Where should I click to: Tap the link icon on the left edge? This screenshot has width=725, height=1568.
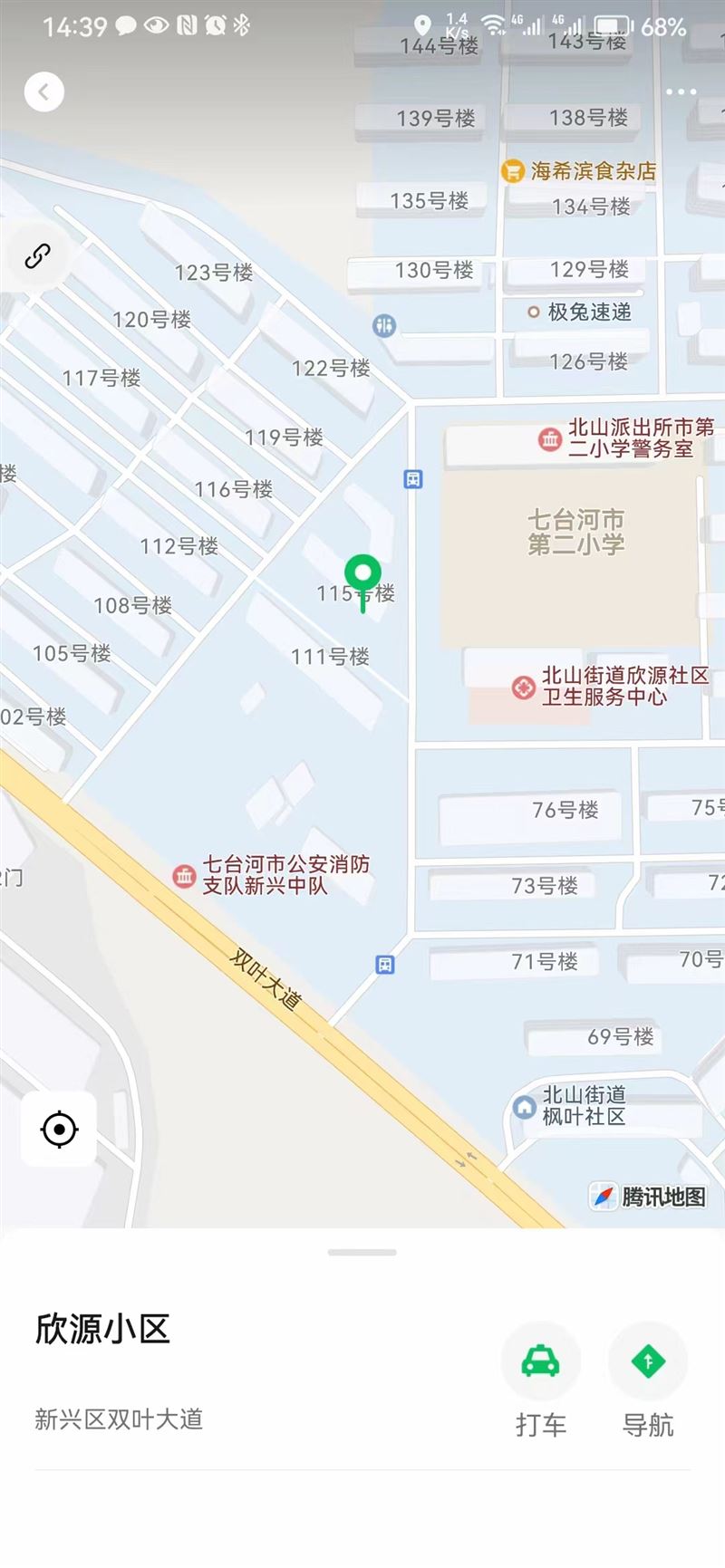pyautogui.click(x=37, y=257)
